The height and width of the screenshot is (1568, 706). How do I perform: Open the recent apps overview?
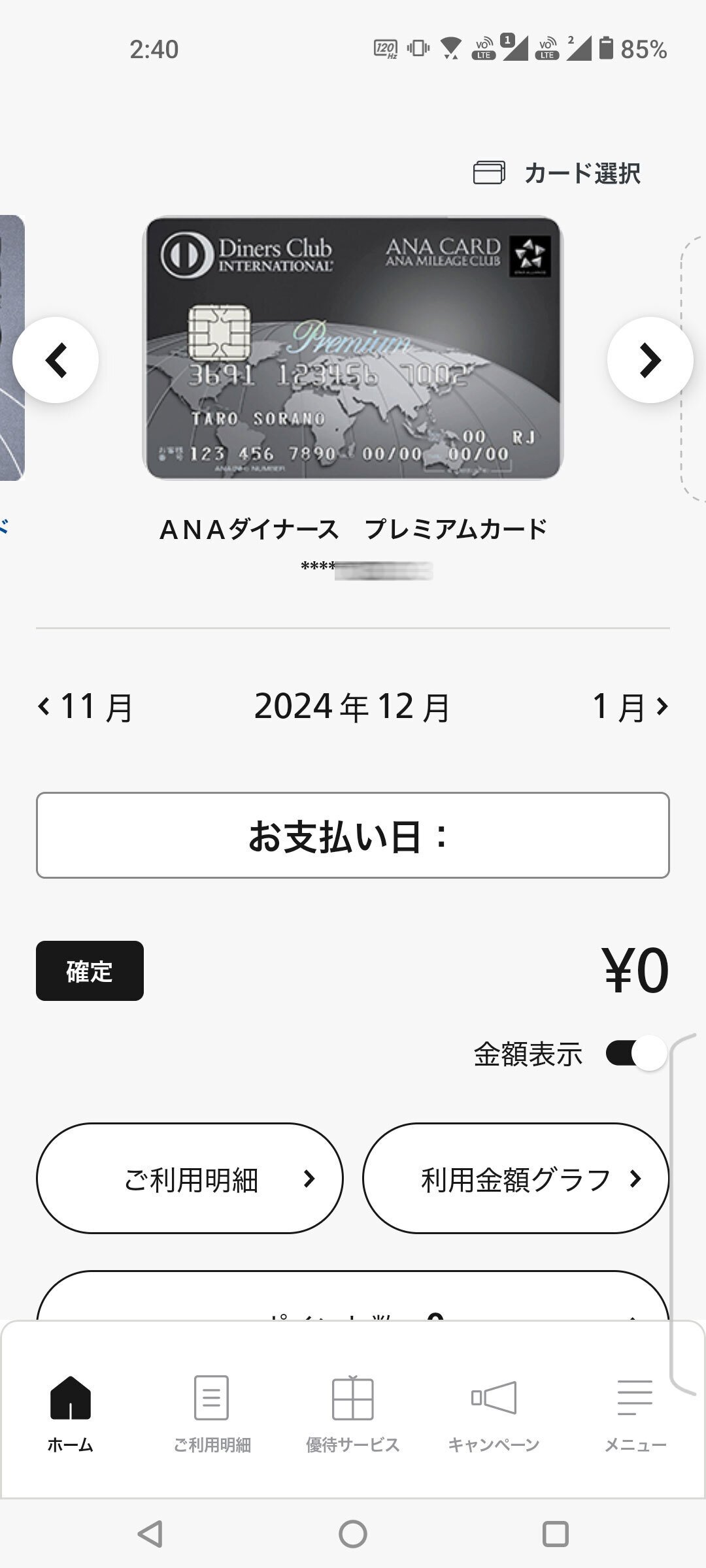pos(556,1534)
